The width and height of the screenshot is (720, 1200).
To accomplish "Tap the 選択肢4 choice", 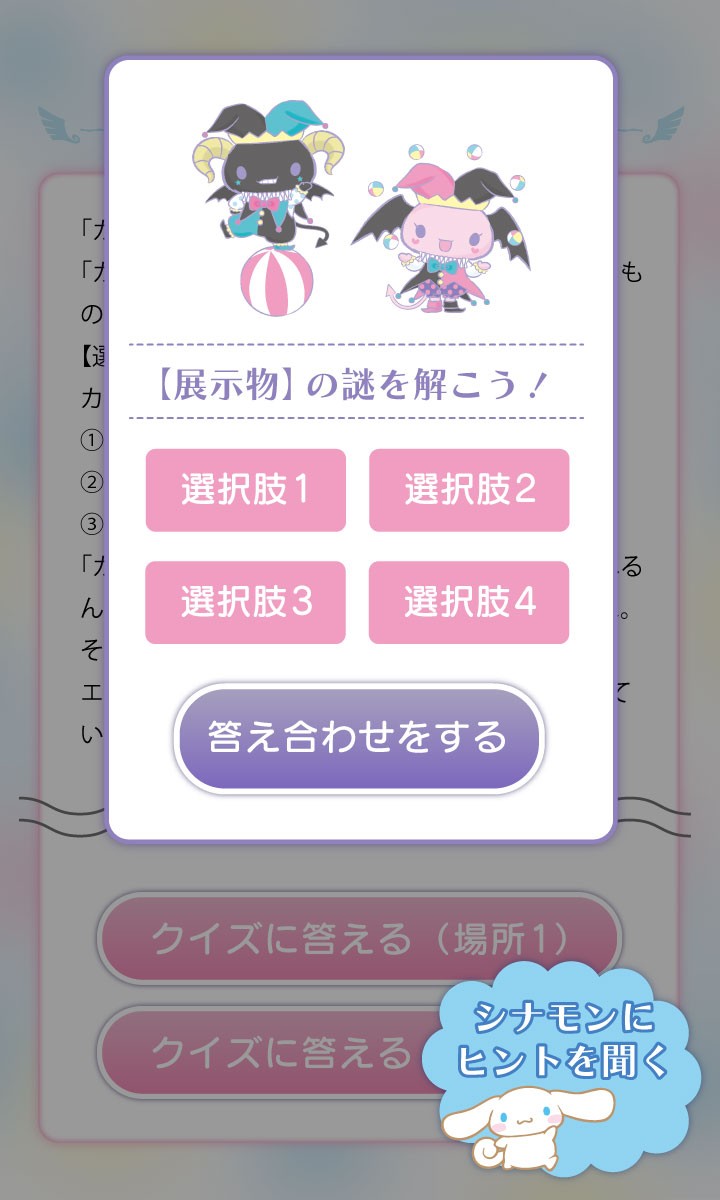I will click(x=469, y=602).
